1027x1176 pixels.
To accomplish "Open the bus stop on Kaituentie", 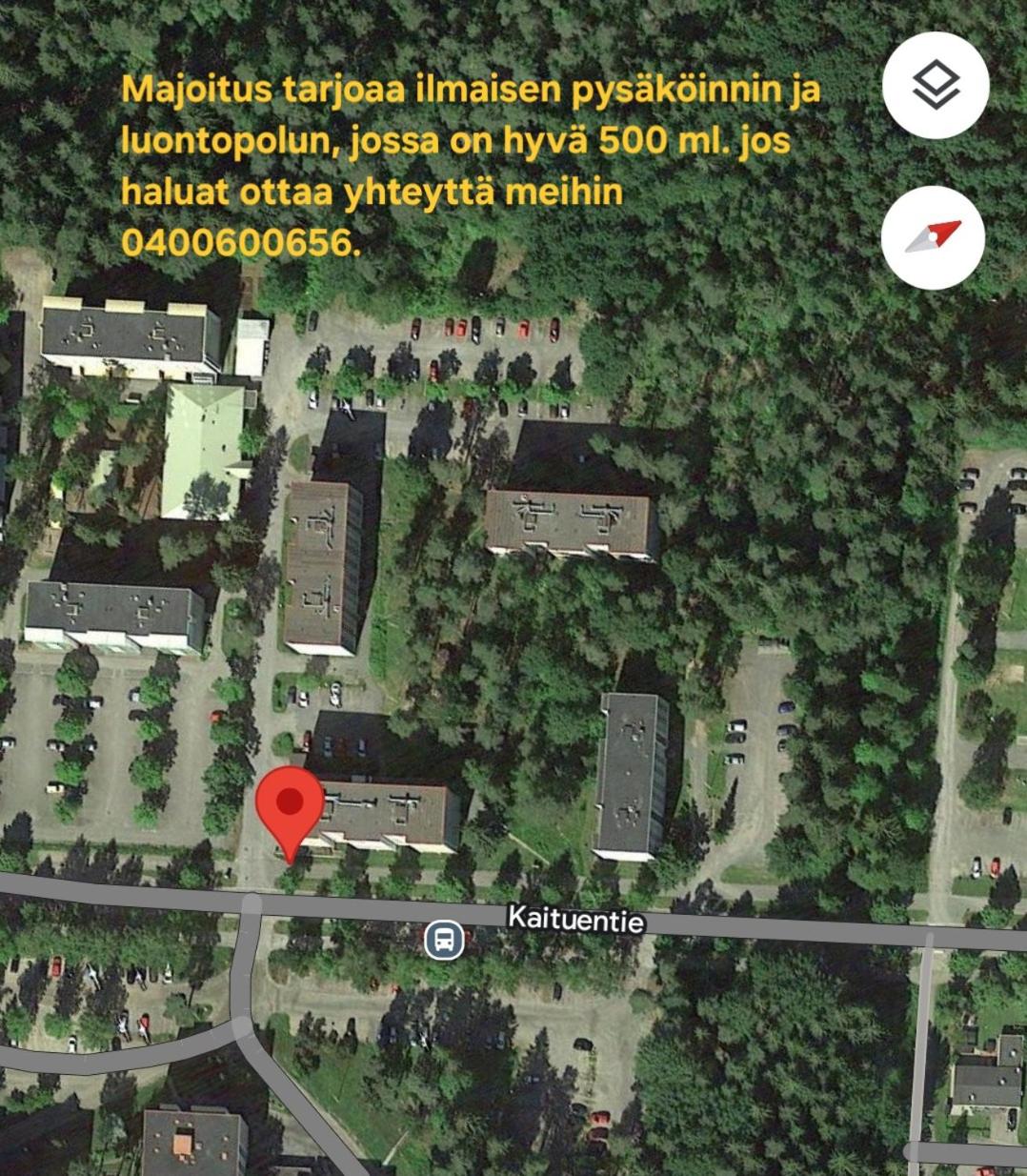I will click(444, 941).
